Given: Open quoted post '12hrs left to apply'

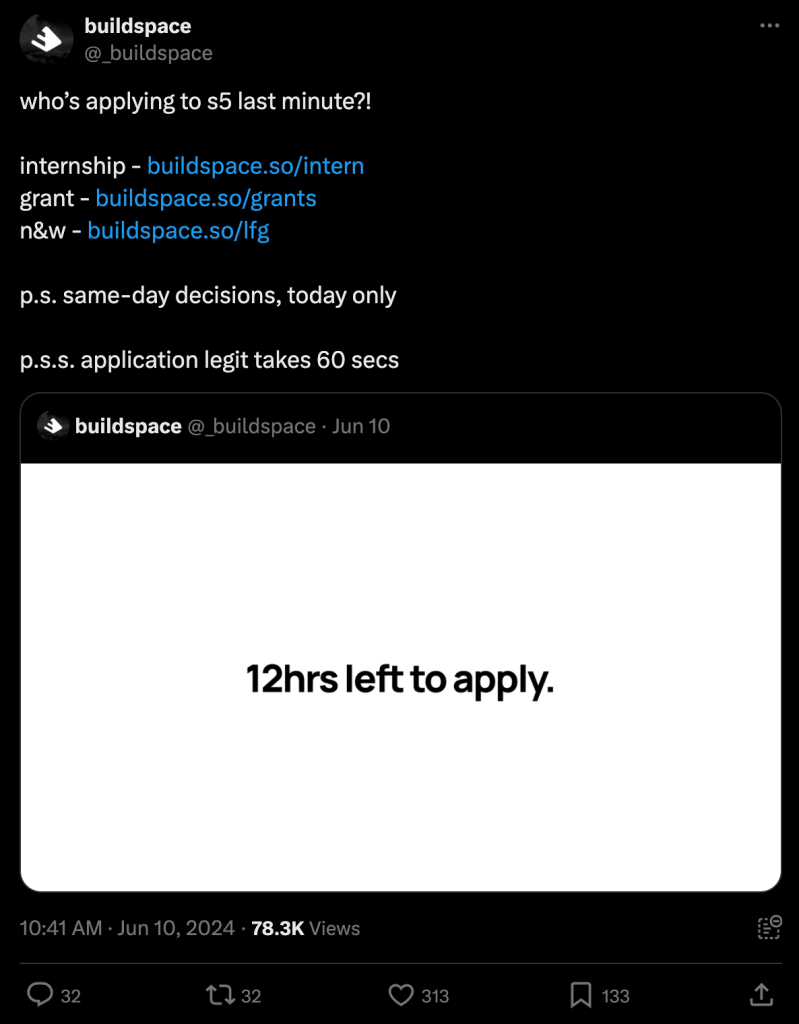Looking at the screenshot, I should click(x=400, y=677).
